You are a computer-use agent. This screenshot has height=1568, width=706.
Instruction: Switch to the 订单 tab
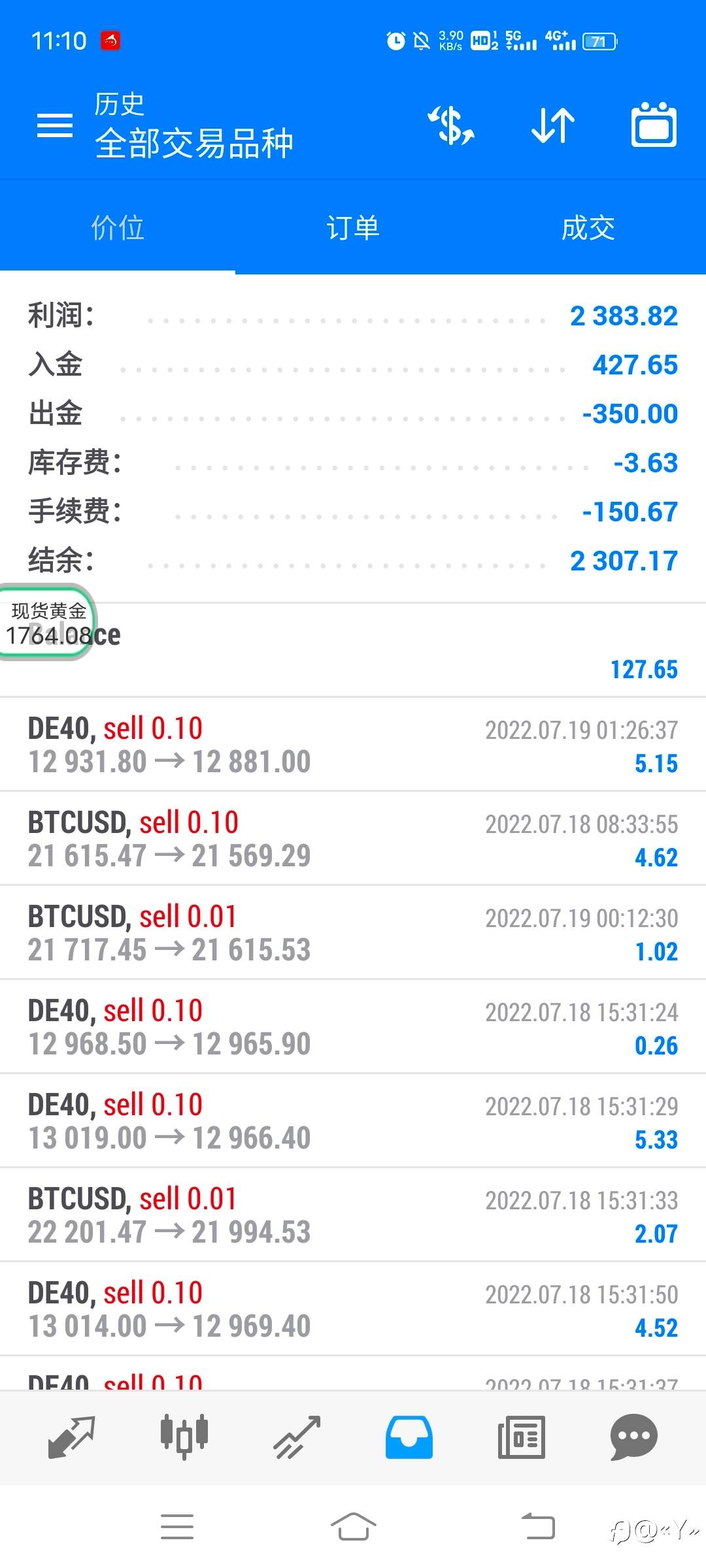click(353, 228)
